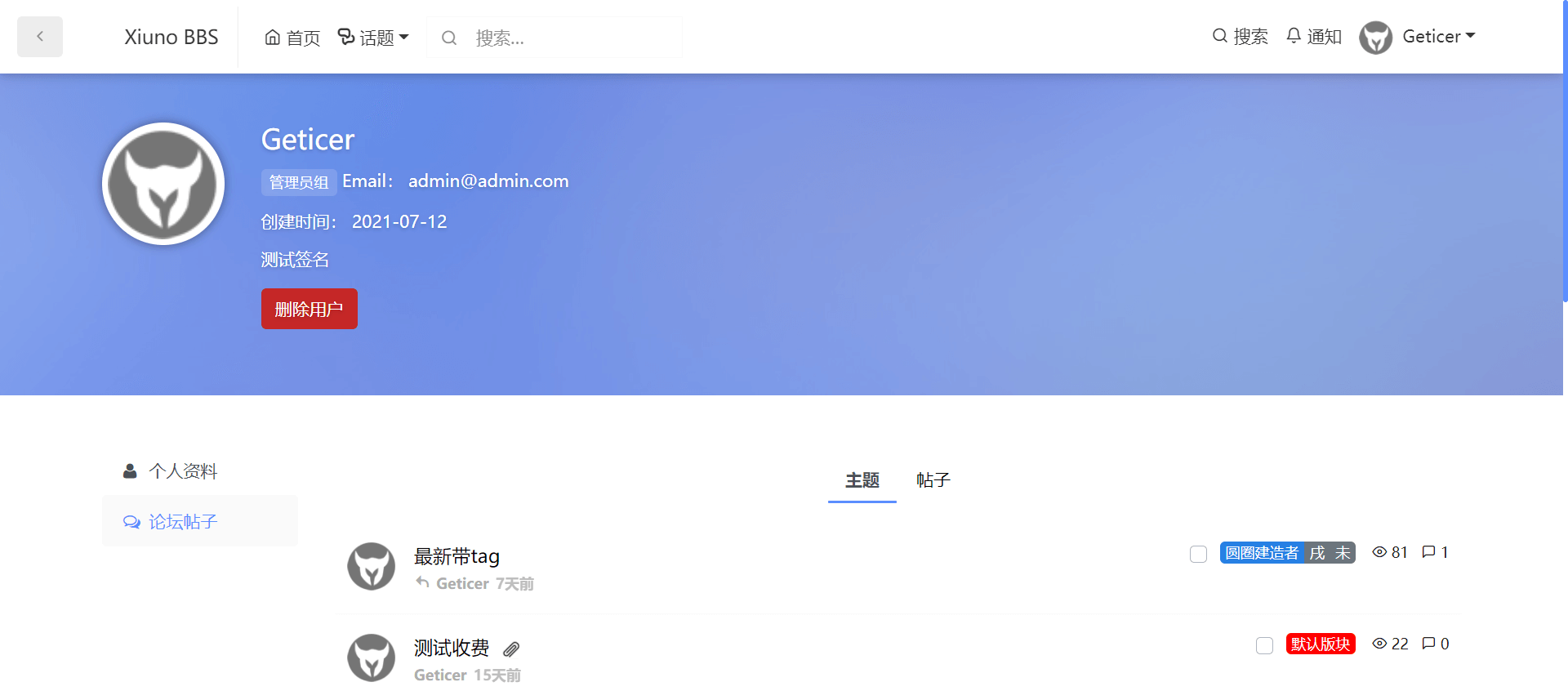Open the 圆圈建造者 forum tag

[x=1262, y=553]
